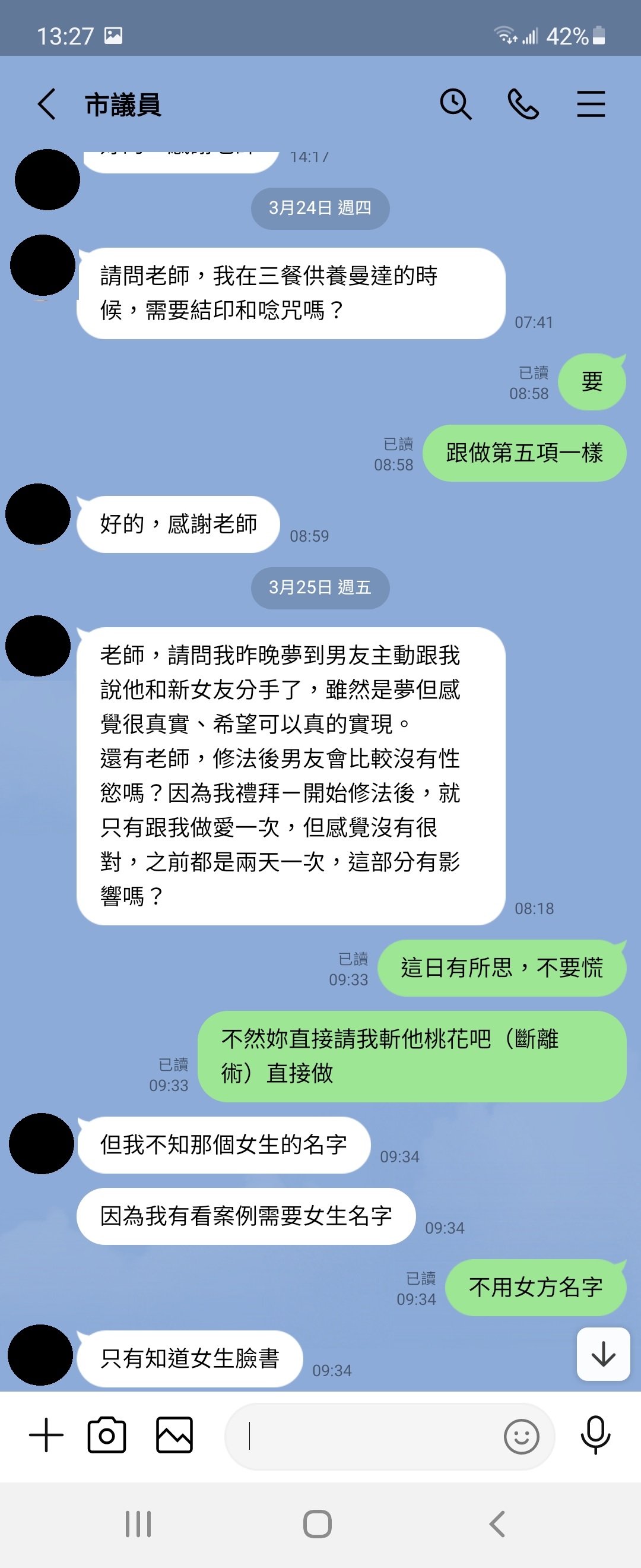Open camera to take a photo
This screenshot has height=1568, width=641.
click(x=107, y=1436)
